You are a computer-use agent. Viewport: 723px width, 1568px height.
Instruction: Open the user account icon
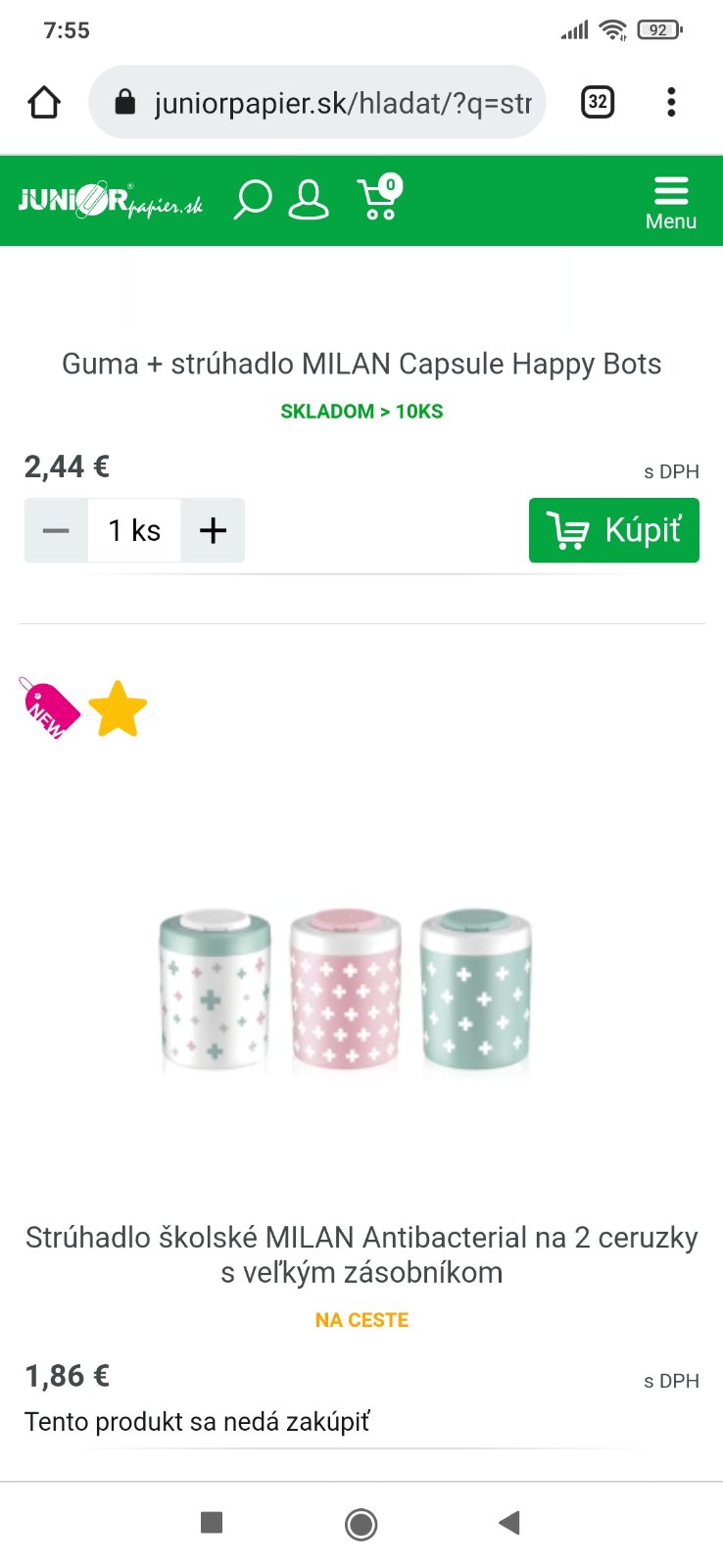click(309, 200)
